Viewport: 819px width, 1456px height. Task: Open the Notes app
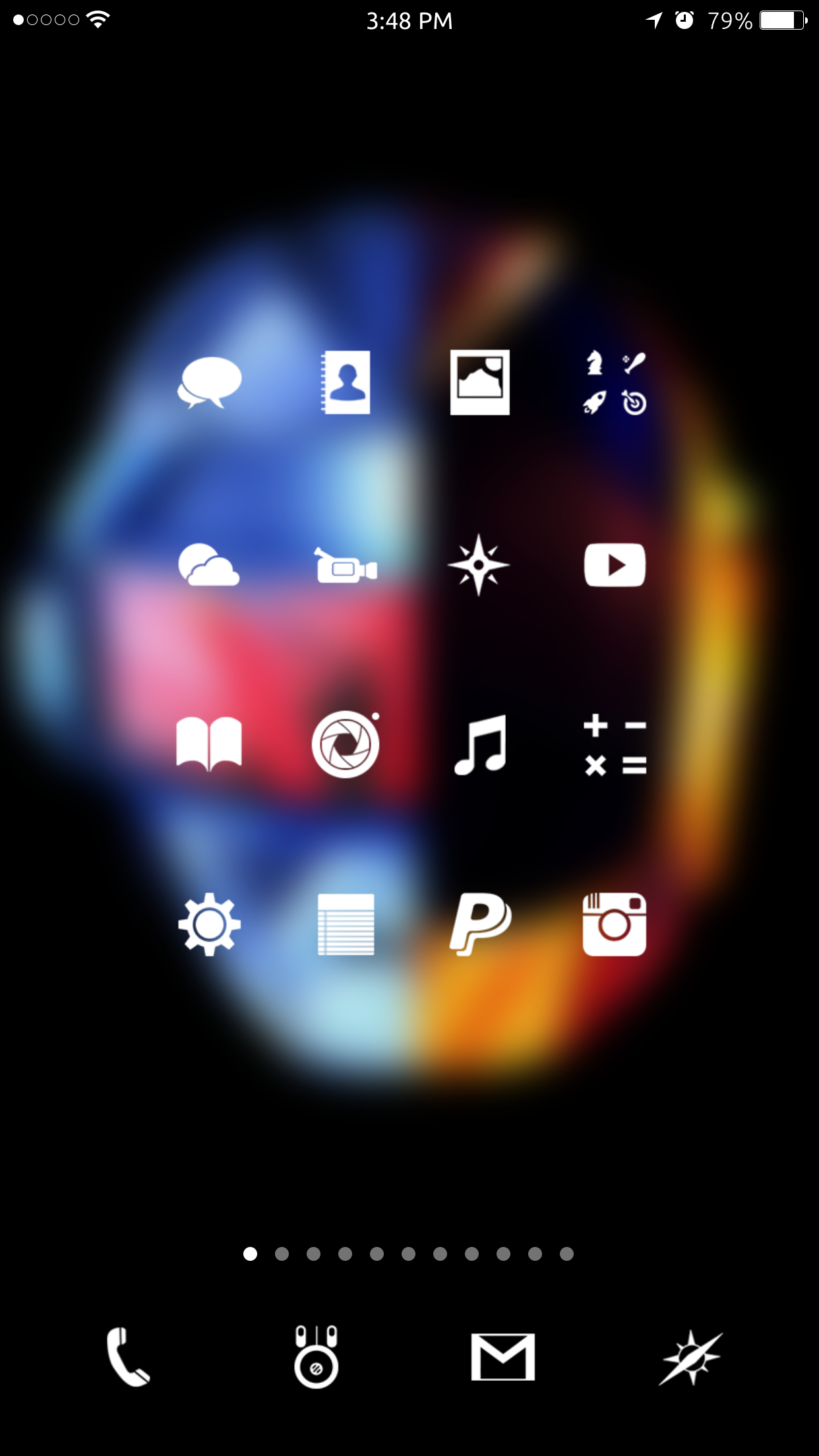click(x=346, y=924)
